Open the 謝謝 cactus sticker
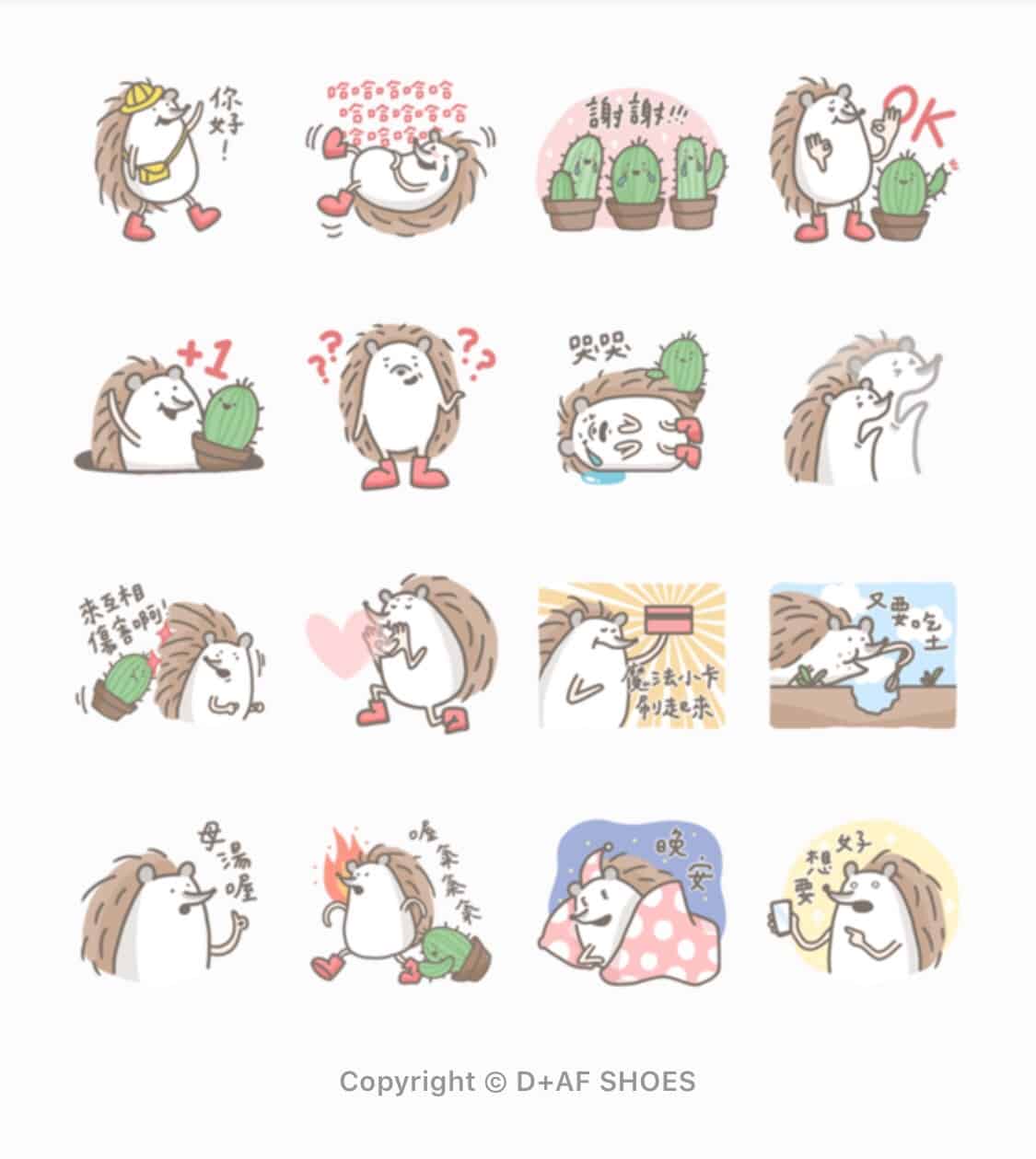The width and height of the screenshot is (1036, 1159). click(633, 161)
